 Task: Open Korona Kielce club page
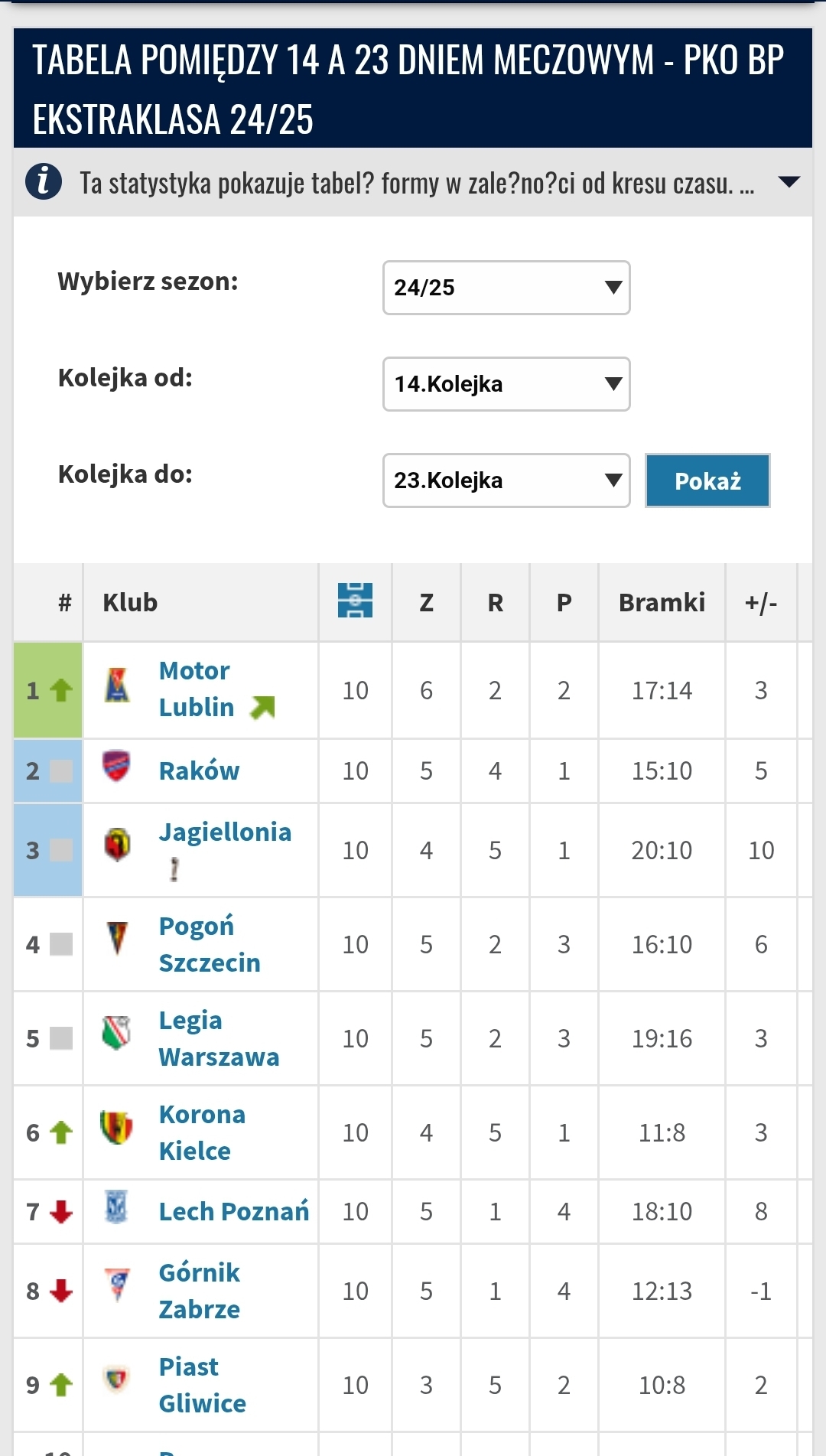coord(201,1132)
